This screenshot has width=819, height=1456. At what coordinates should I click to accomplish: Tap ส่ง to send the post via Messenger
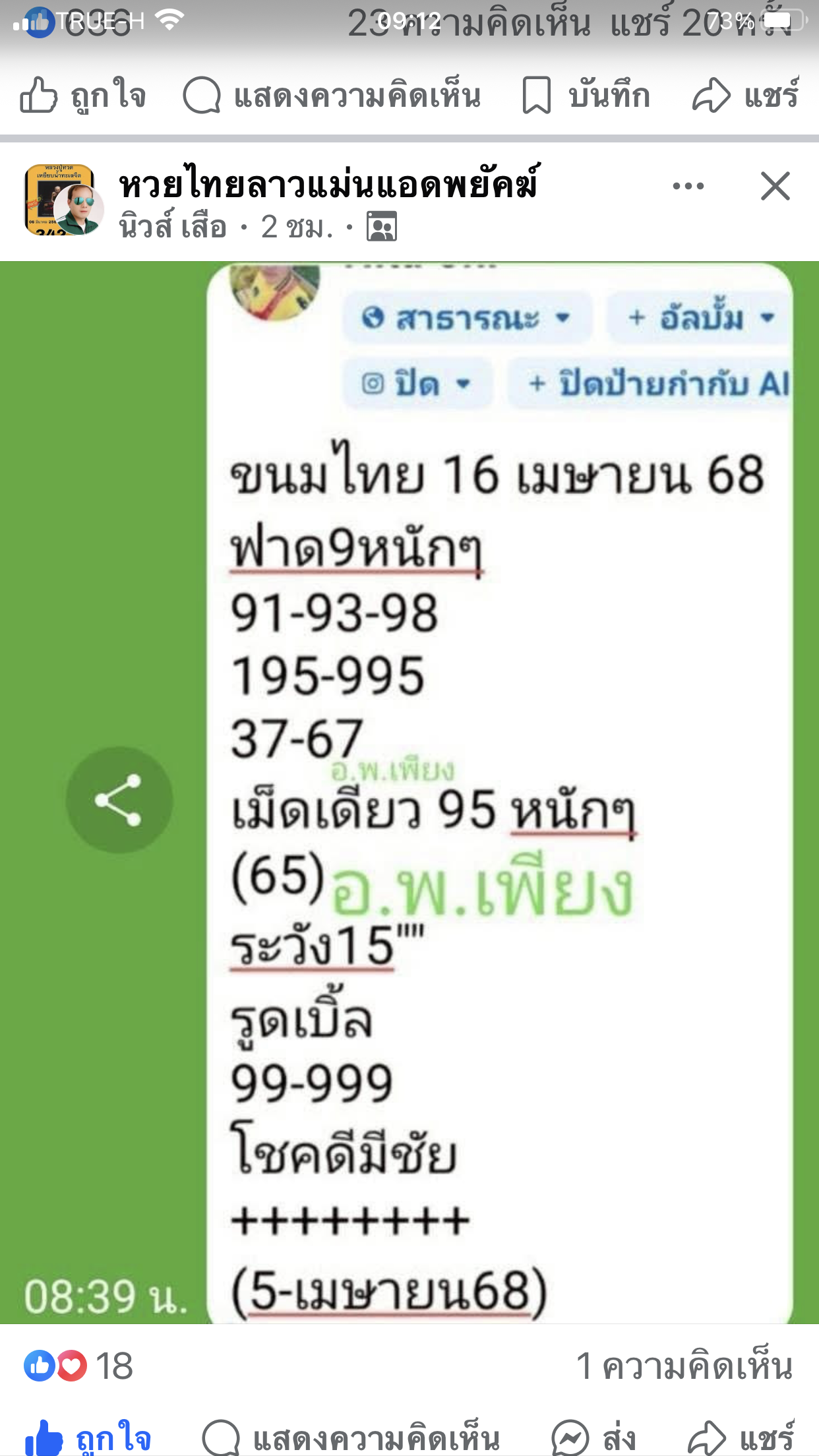click(593, 1438)
